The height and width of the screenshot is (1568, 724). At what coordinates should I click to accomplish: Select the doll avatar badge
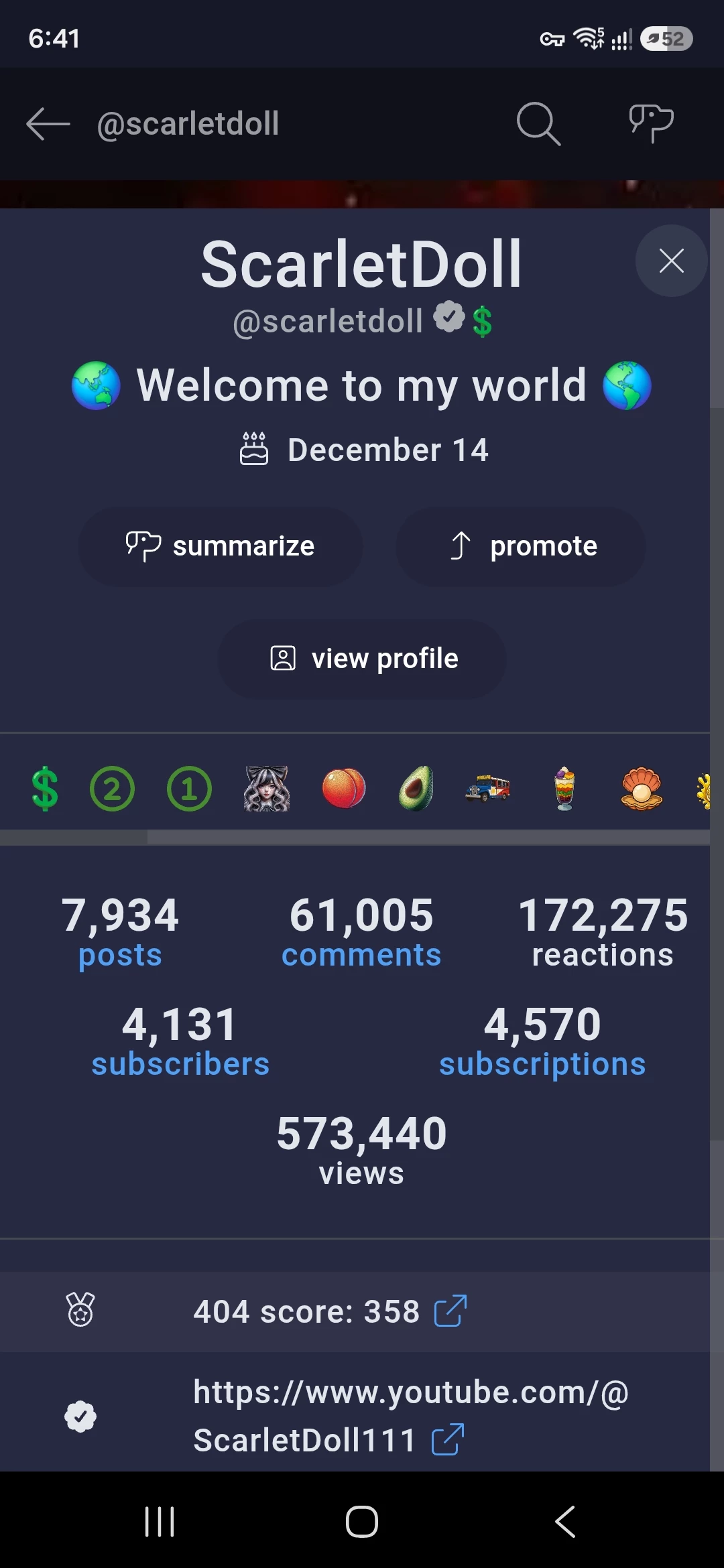266,789
